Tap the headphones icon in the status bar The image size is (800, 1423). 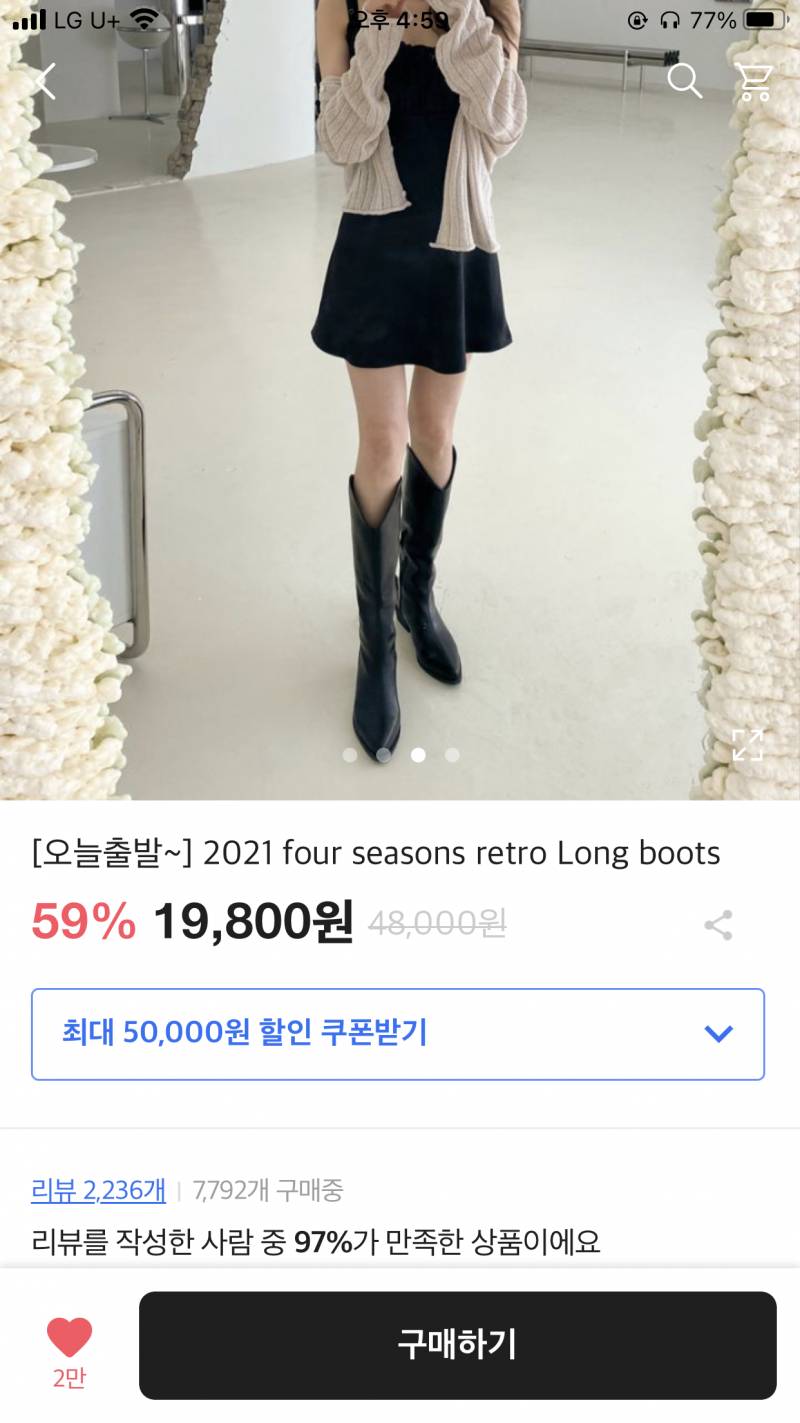coord(667,17)
